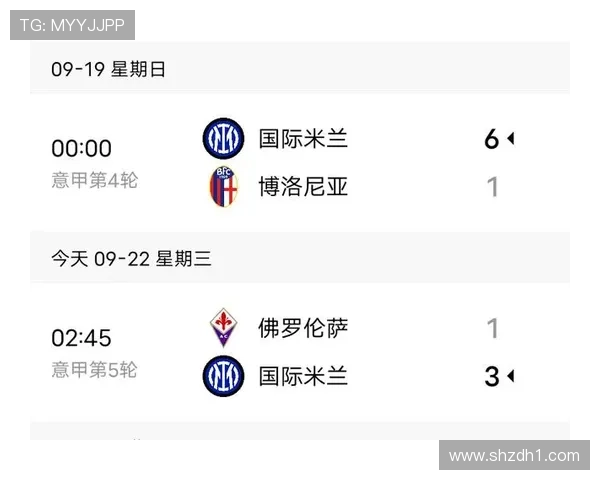This screenshot has height=480, width=600.
Task: Open the 佛罗伦萨 vs 国际米兰 match
Action: (300, 352)
